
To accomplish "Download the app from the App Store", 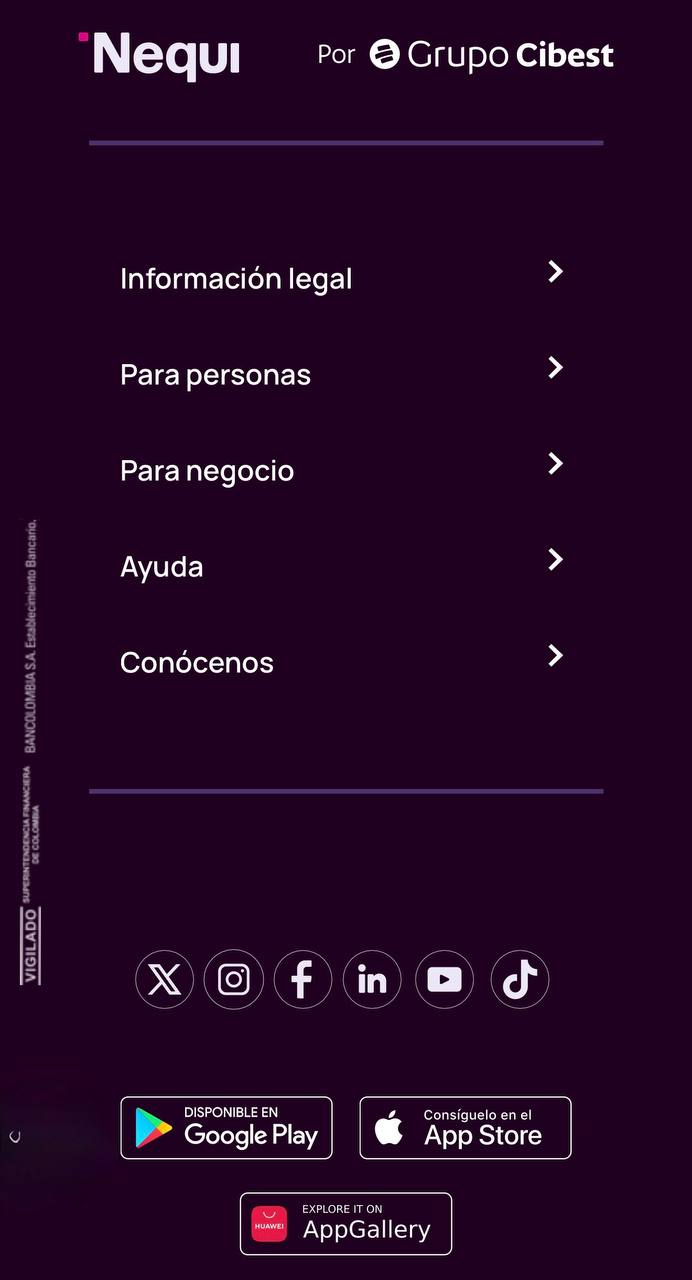I will point(465,1128).
